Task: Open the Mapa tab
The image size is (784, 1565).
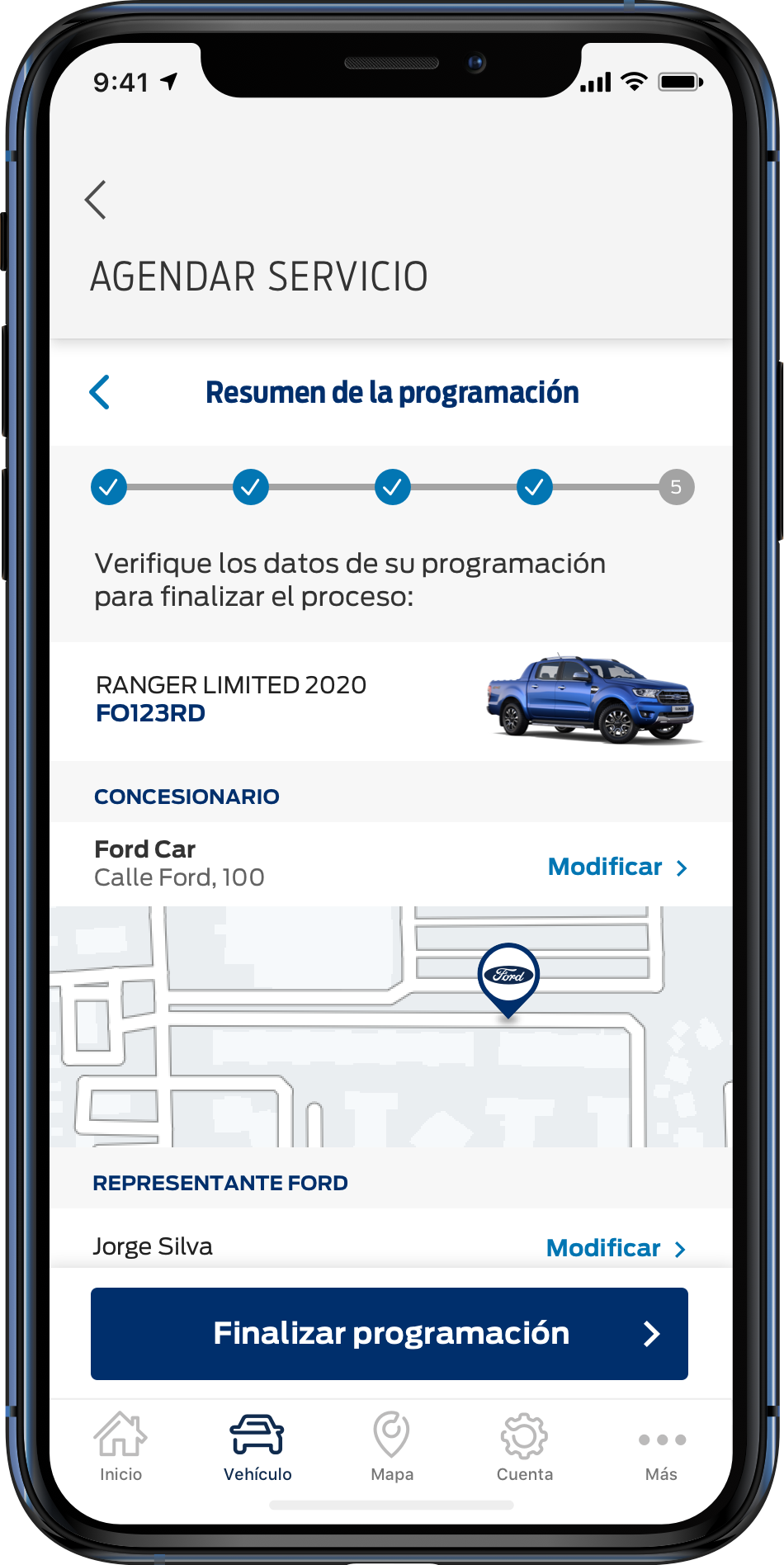Action: tap(392, 1446)
